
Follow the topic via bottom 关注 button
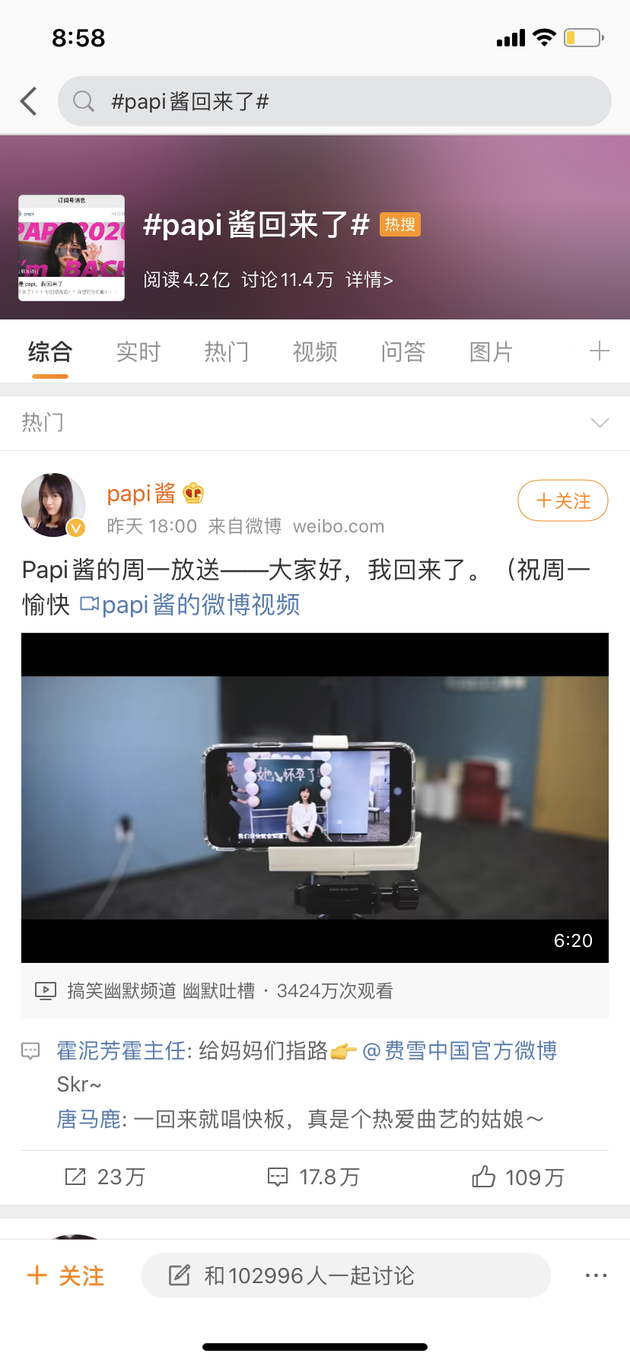pos(66,1276)
